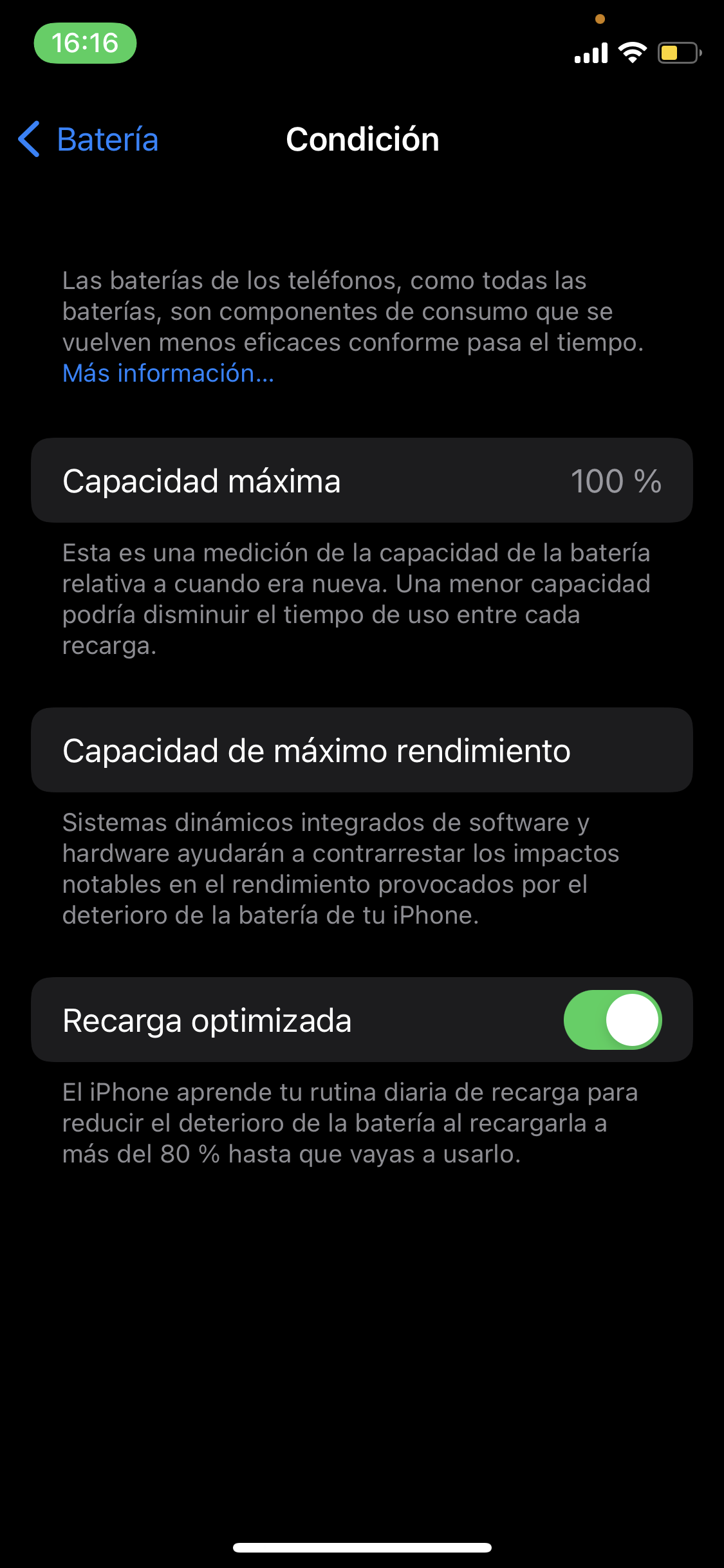The width and height of the screenshot is (724, 1568).
Task: Go back to Batería settings
Action: pyautogui.click(x=89, y=139)
